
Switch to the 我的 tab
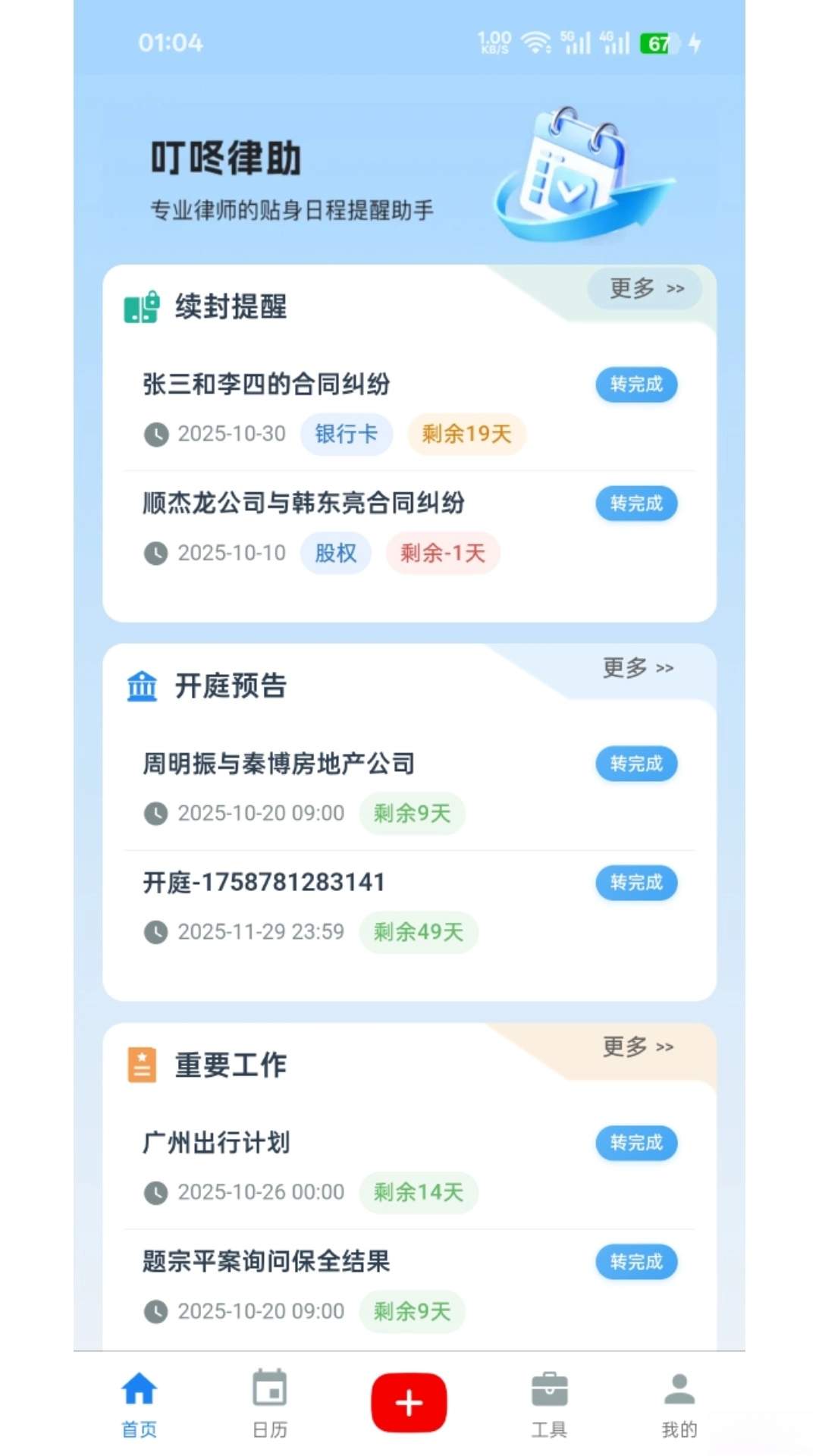pyautogui.click(x=679, y=1404)
